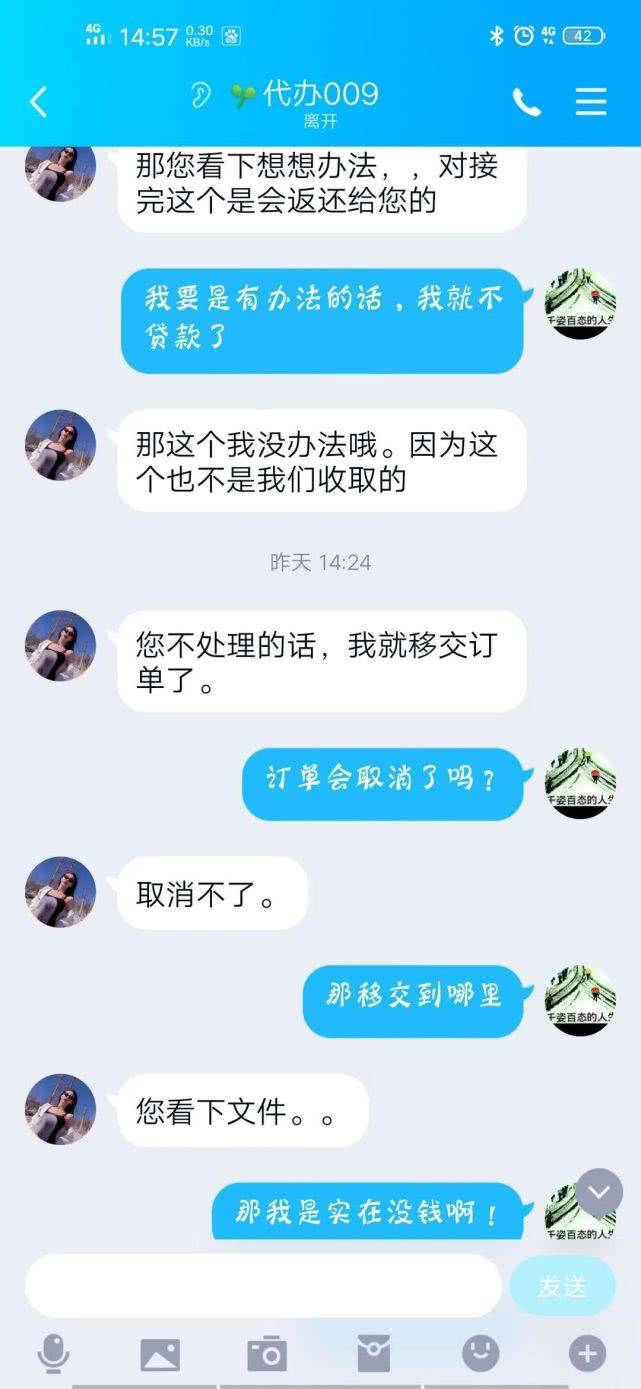
Task: Tap the 发送 send button
Action: pos(562,1286)
